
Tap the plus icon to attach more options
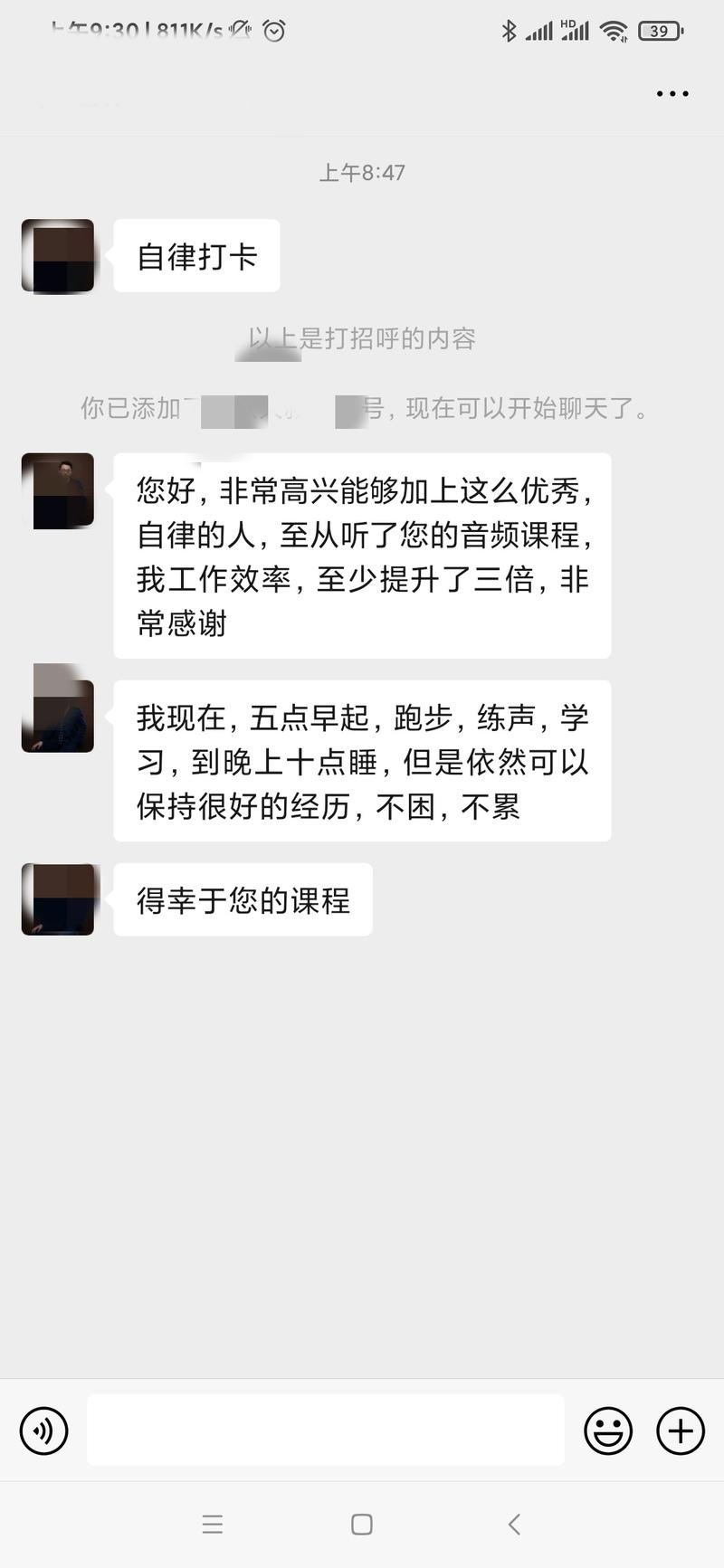pos(680,1430)
